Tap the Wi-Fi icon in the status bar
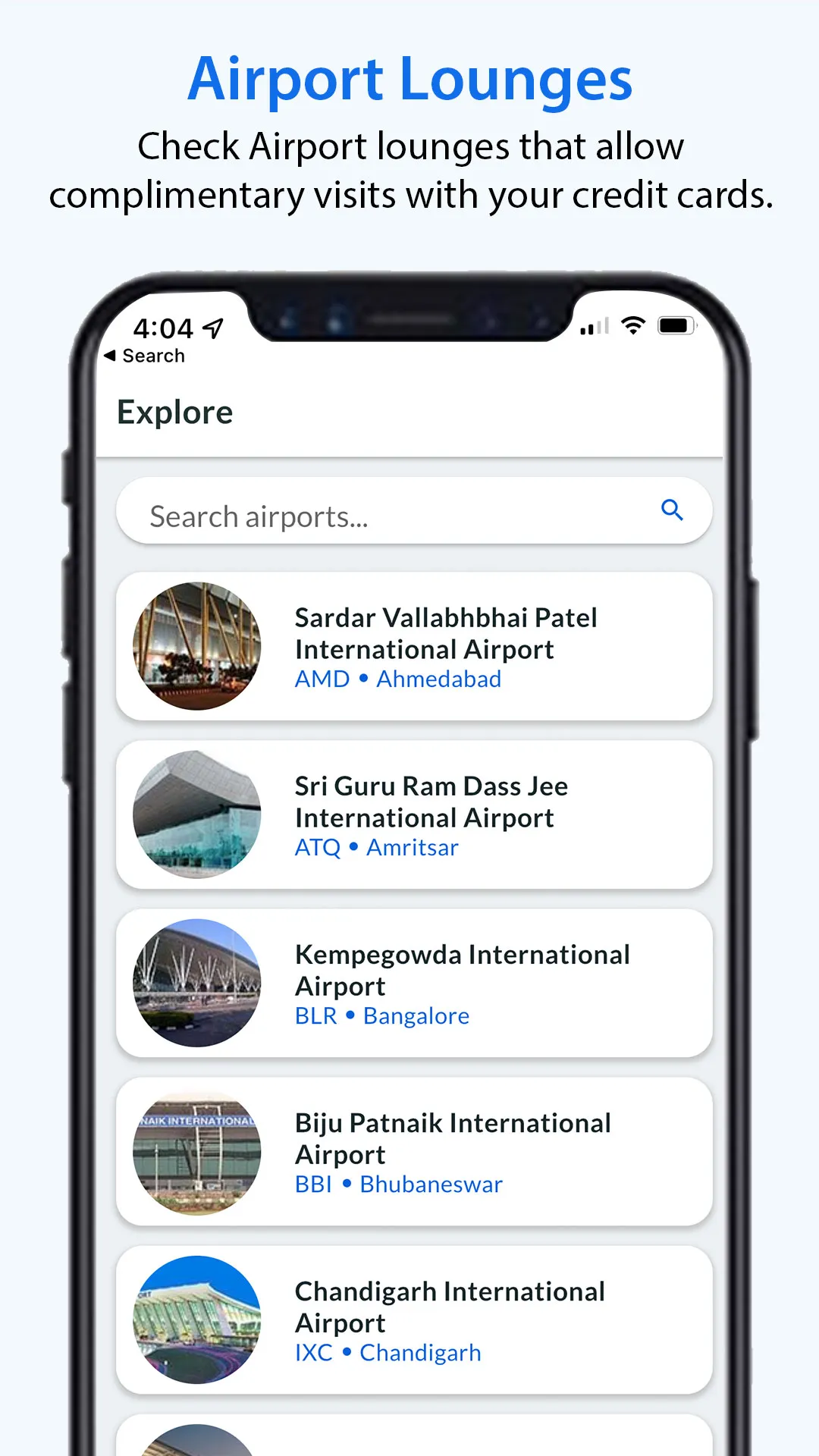819x1456 pixels. point(632,325)
